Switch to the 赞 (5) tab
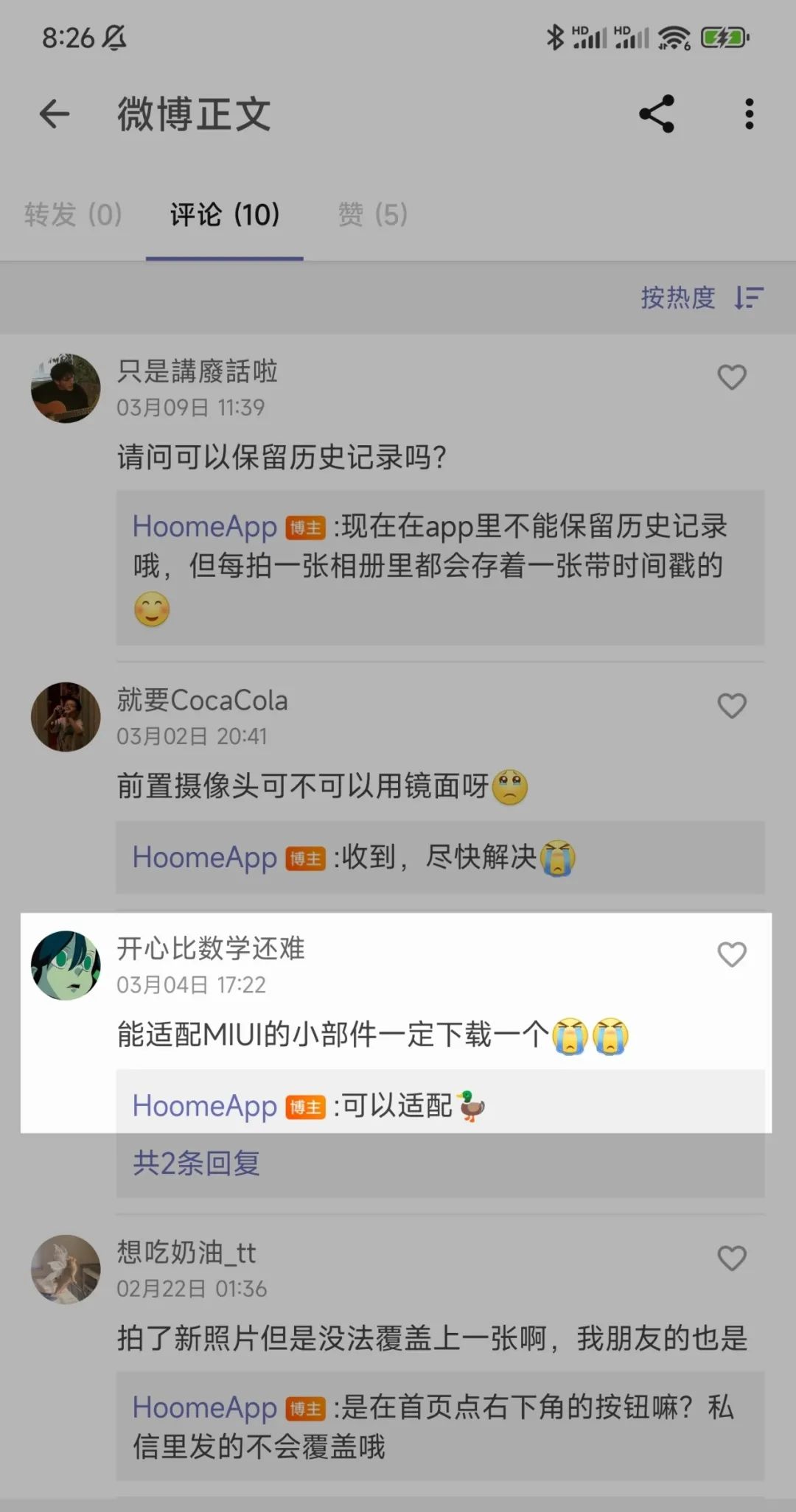The image size is (796, 1512). pos(372,214)
